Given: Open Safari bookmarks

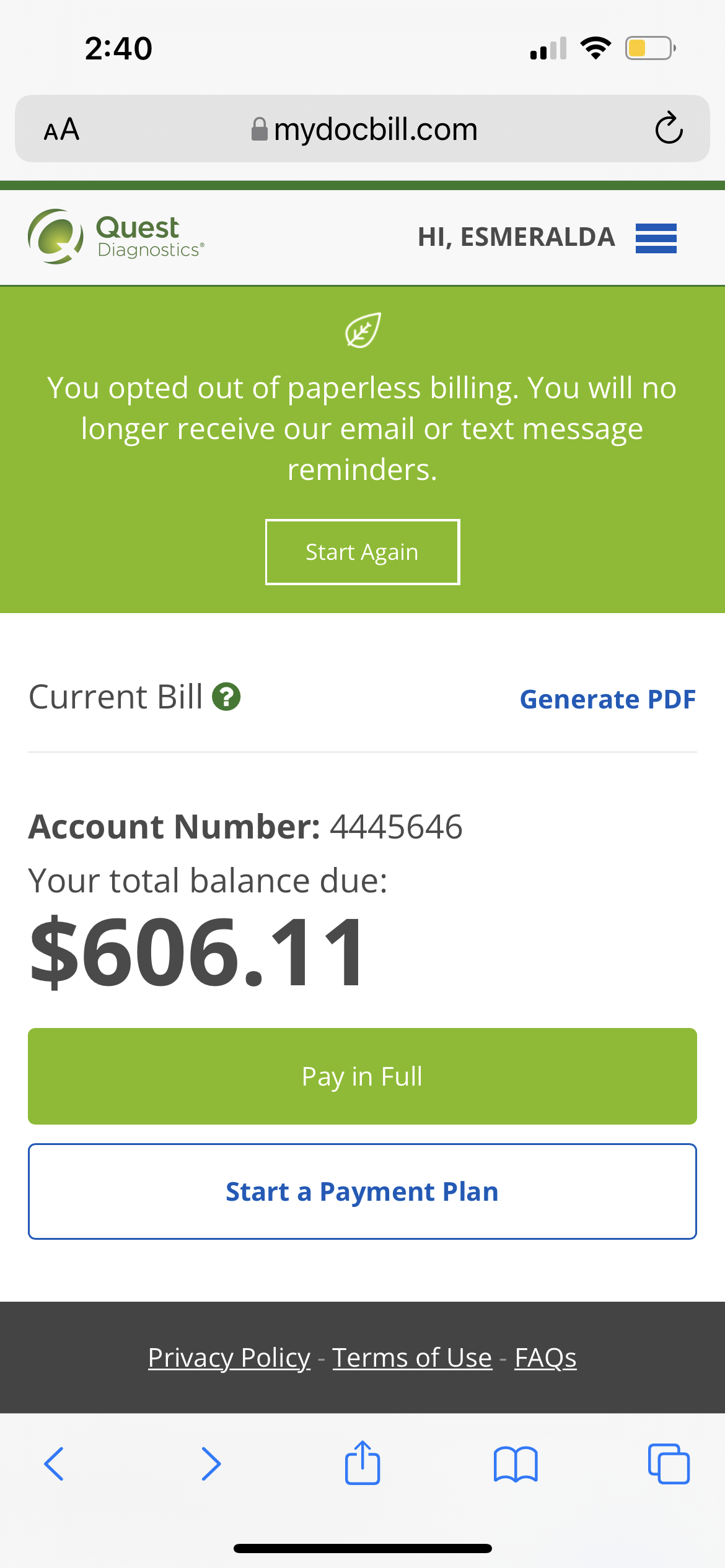Looking at the screenshot, I should click(516, 1464).
